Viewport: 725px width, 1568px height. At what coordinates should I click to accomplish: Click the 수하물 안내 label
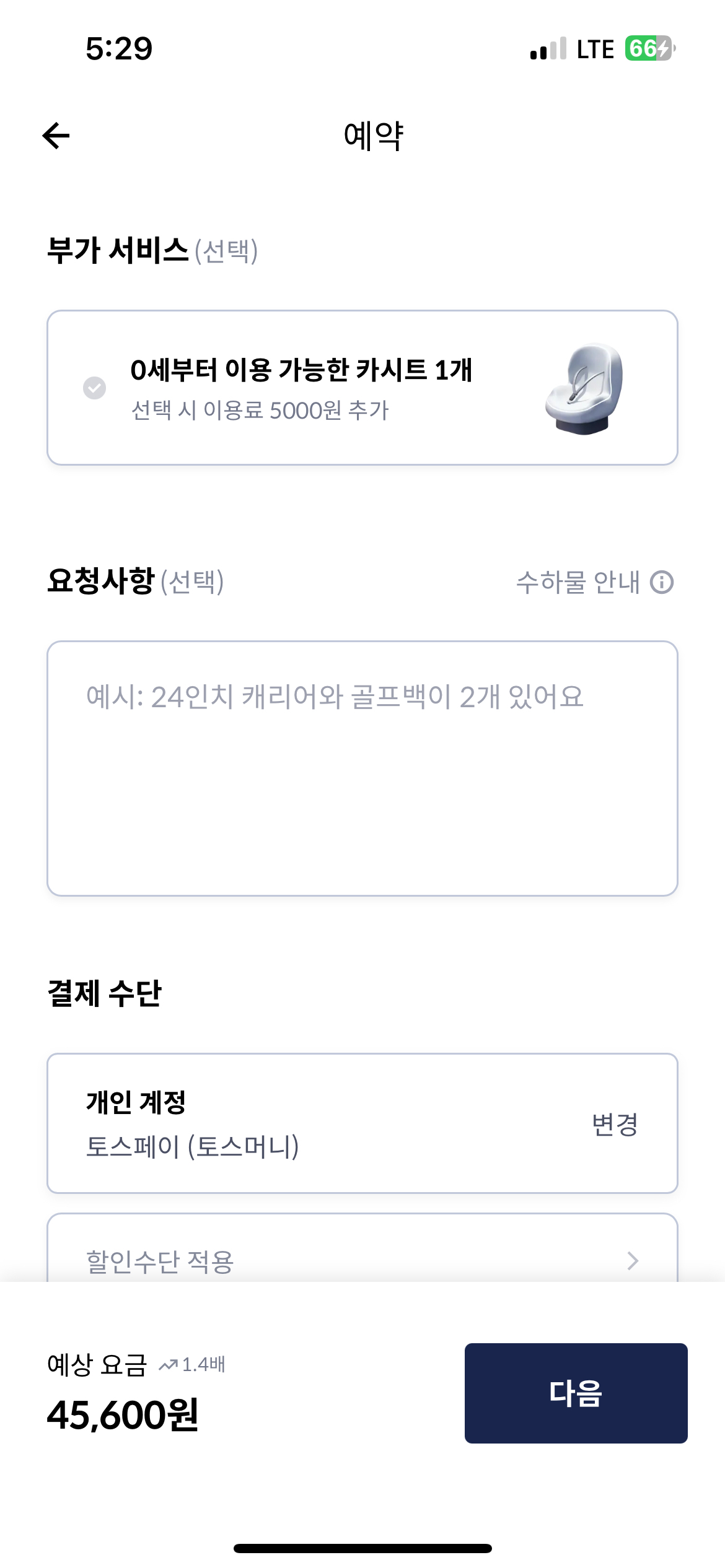pyautogui.click(x=579, y=582)
